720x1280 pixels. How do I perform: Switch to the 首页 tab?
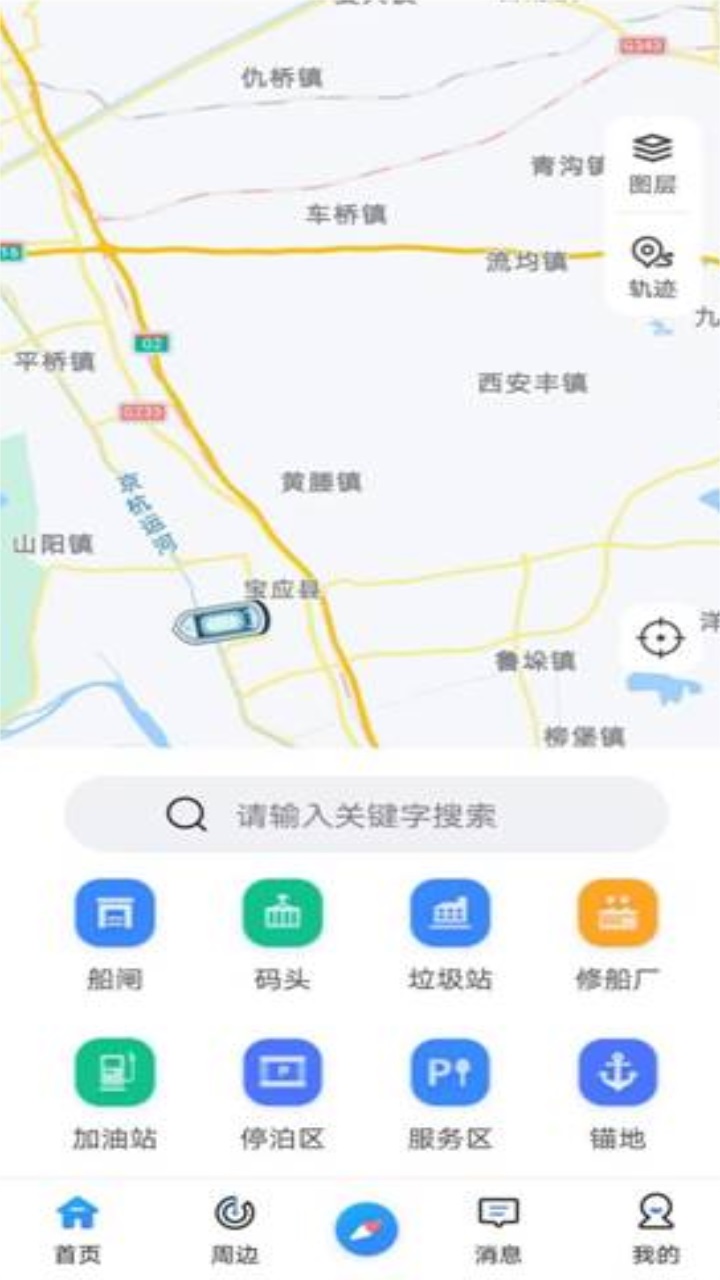[77, 1229]
